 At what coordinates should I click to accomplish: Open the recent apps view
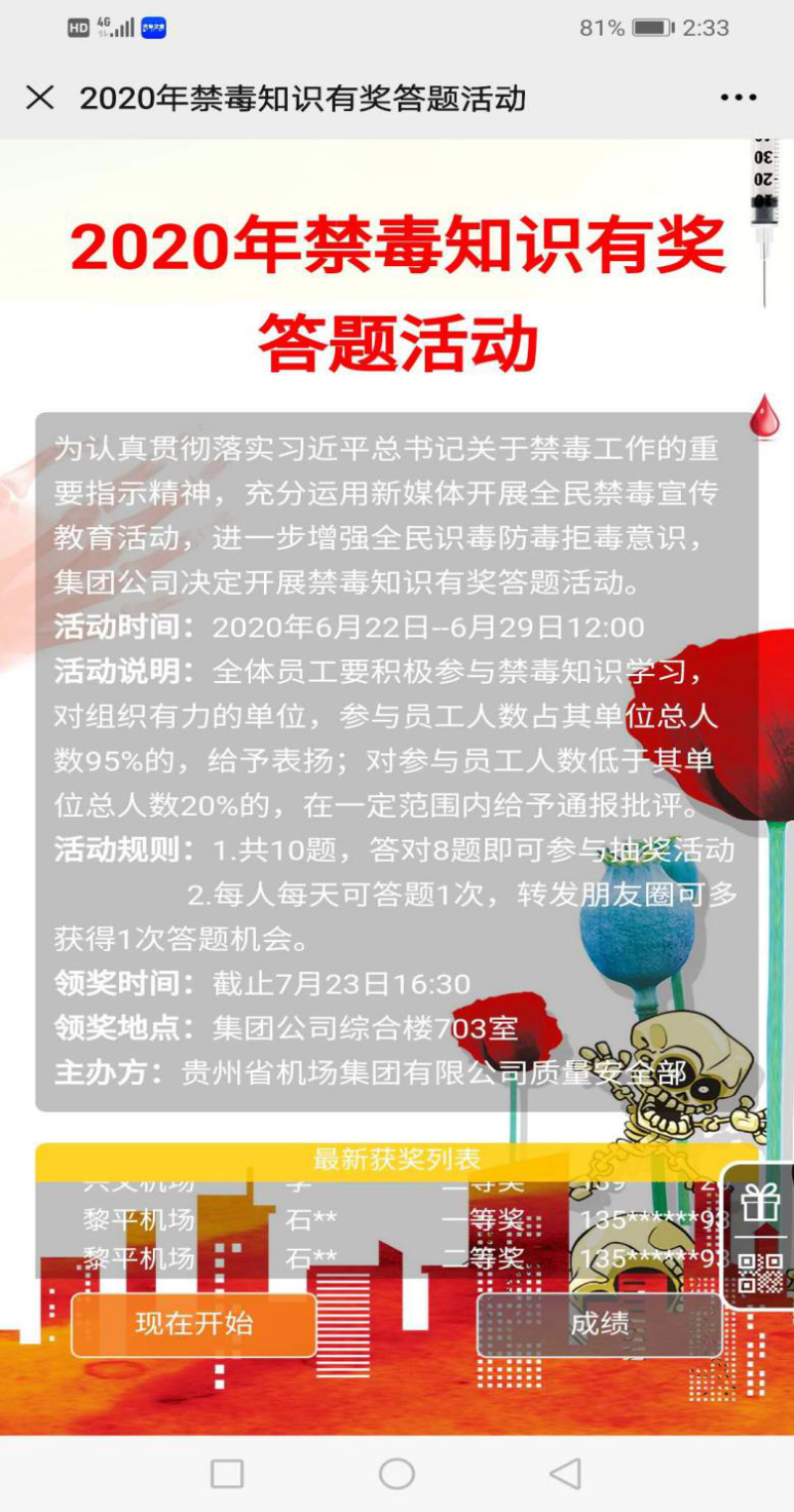(227, 1473)
